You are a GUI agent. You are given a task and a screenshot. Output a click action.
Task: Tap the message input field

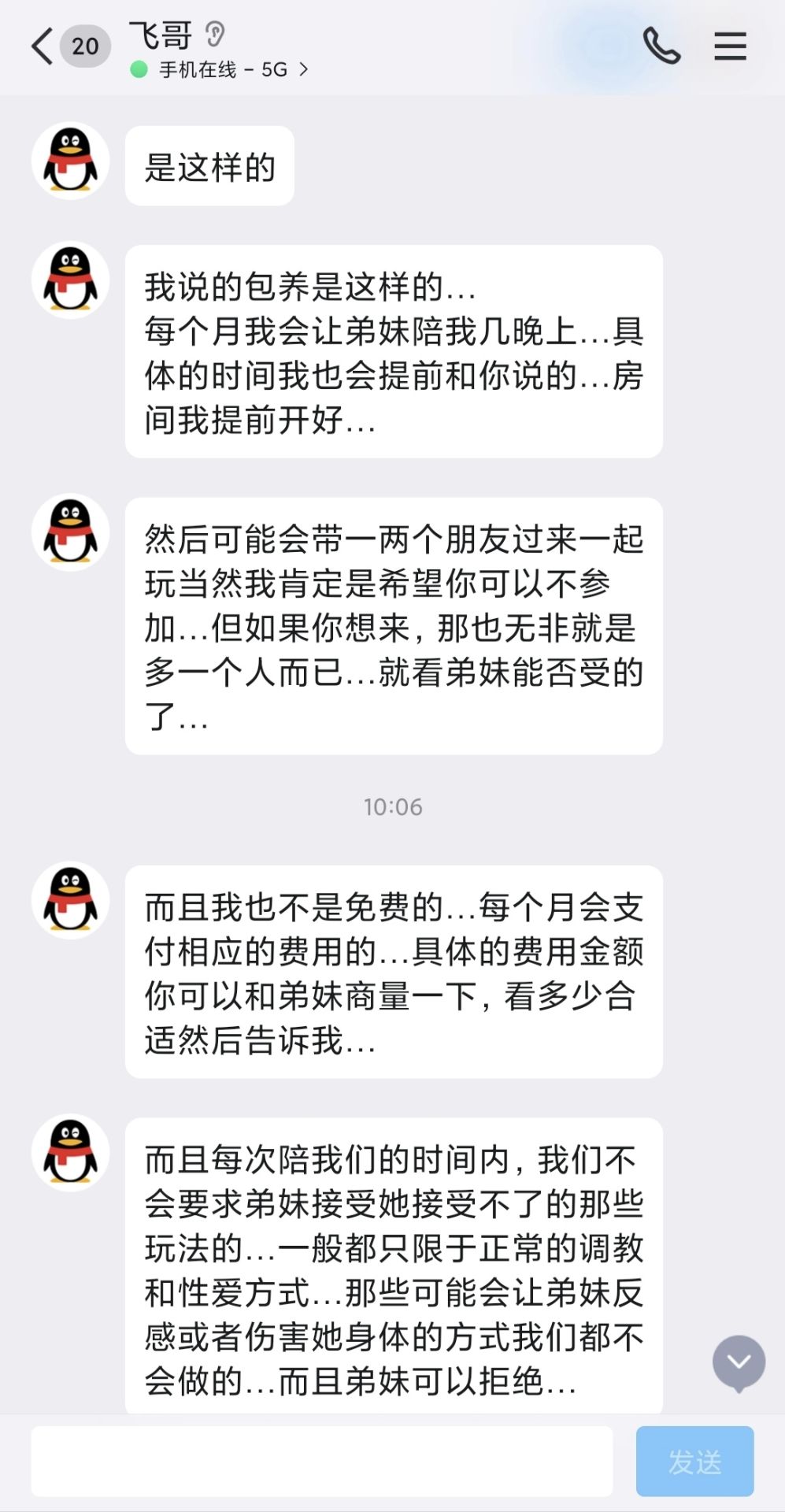pos(321,1462)
